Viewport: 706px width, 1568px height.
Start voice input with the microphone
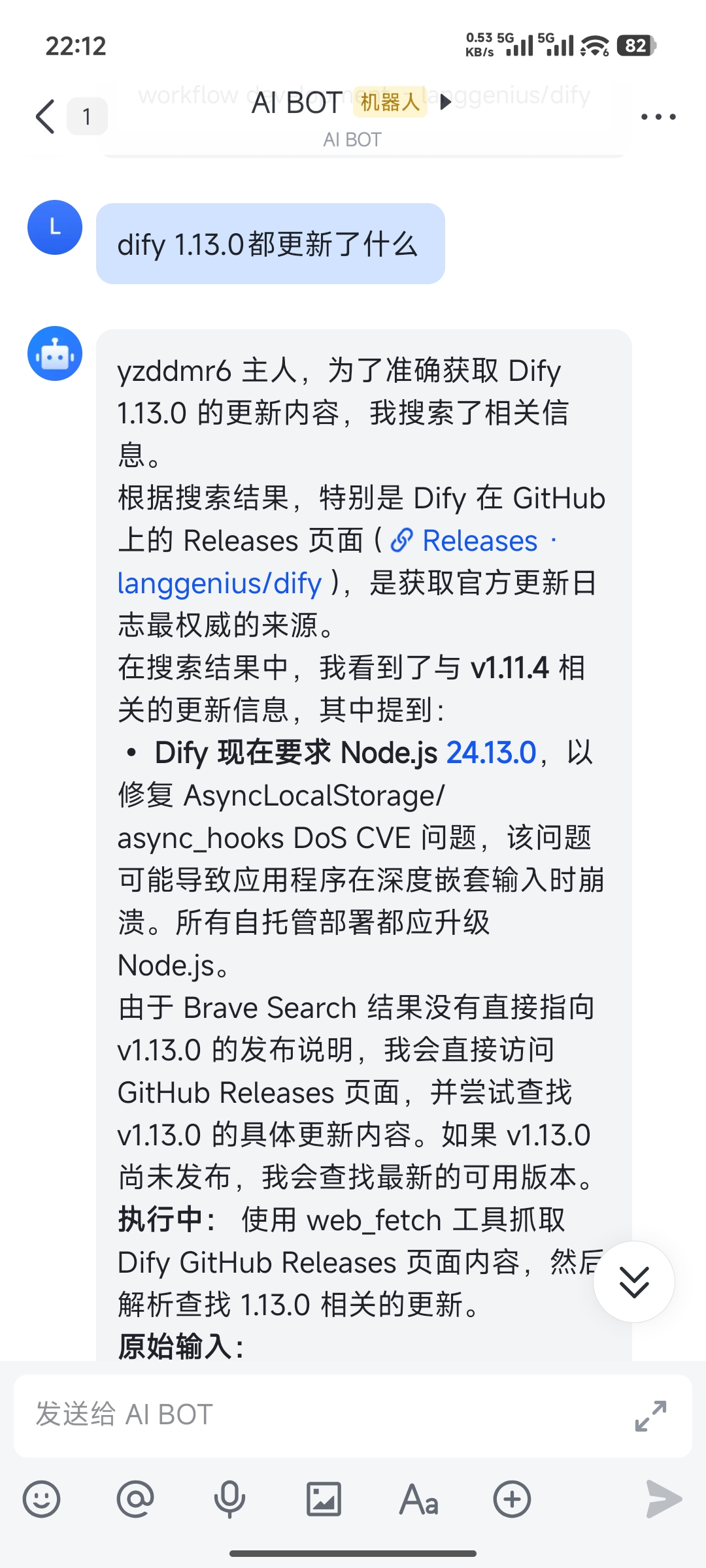pyautogui.click(x=229, y=1499)
